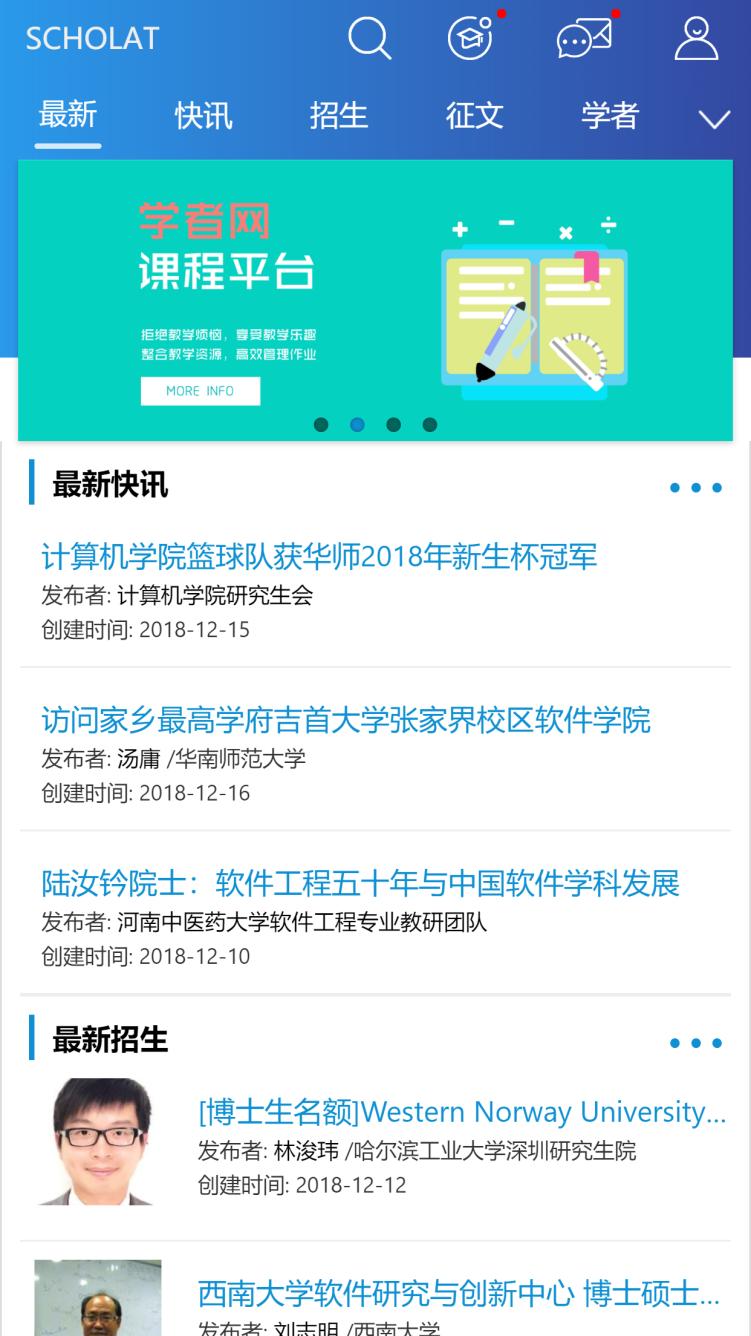Tap the MORE INFO banner button

point(200,391)
